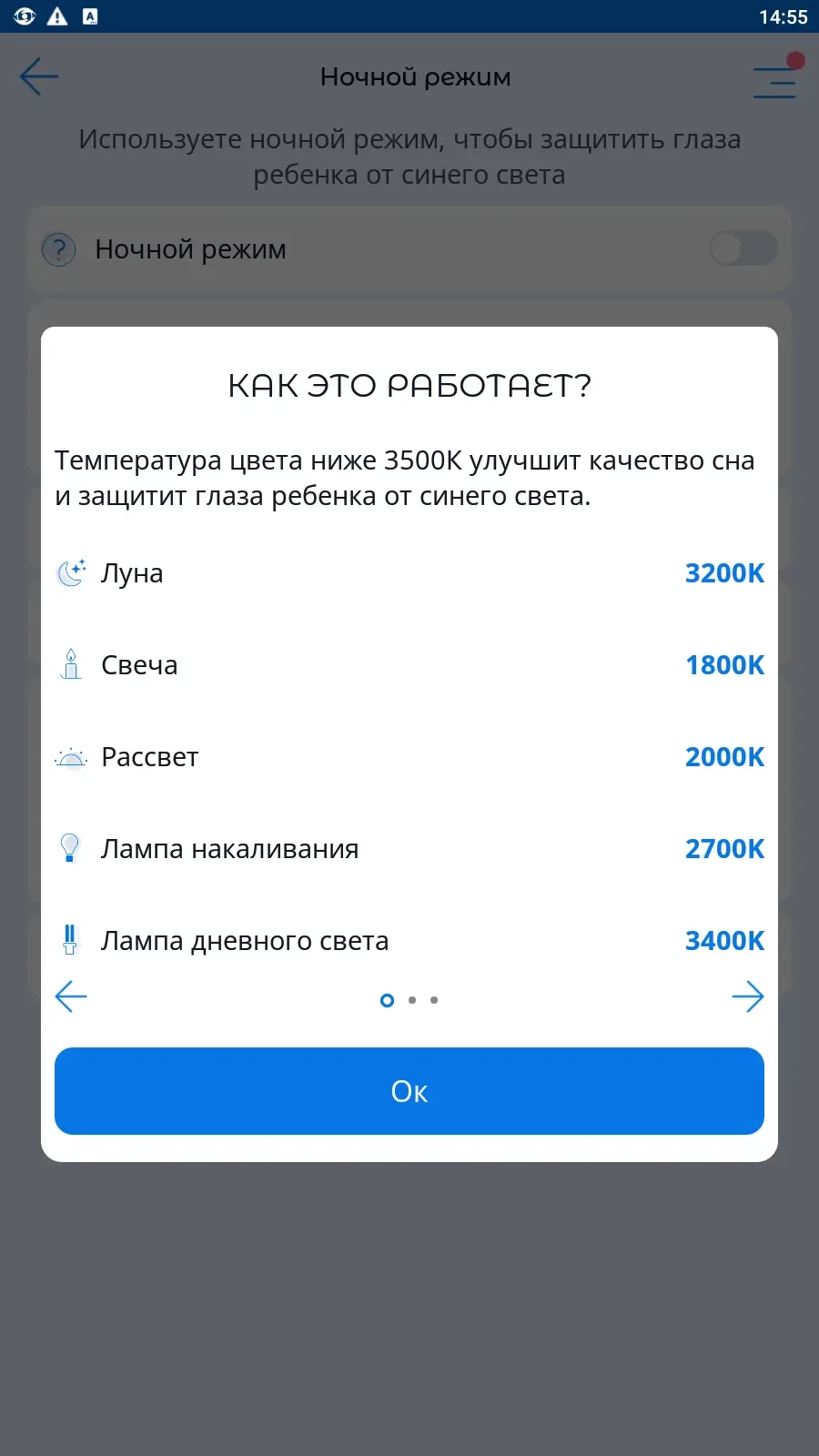Tap the back arrow in the header
819x1456 pixels.
(39, 76)
